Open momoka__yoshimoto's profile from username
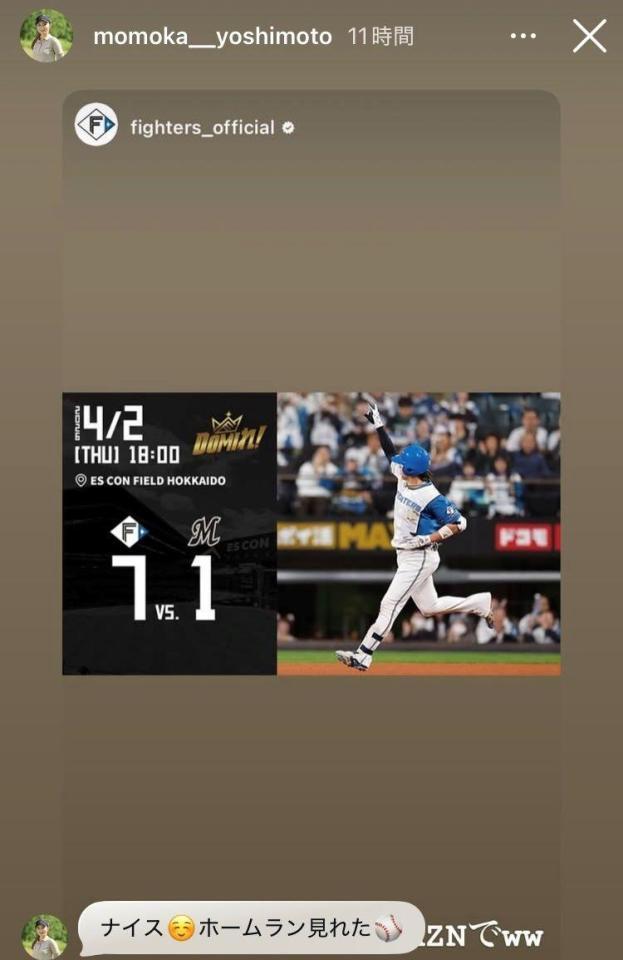Screen dimensions: 623x960 [x=212, y=37]
